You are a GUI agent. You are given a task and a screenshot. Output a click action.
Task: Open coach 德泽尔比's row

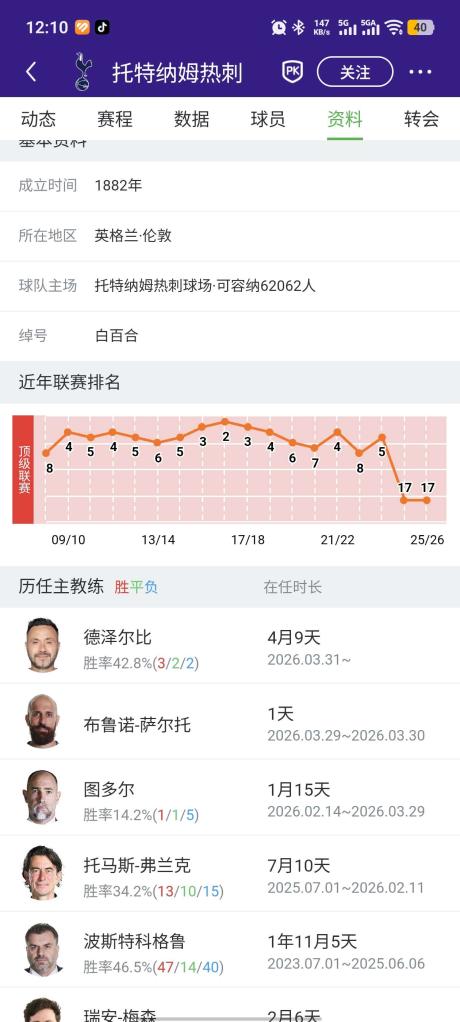pyautogui.click(x=230, y=646)
